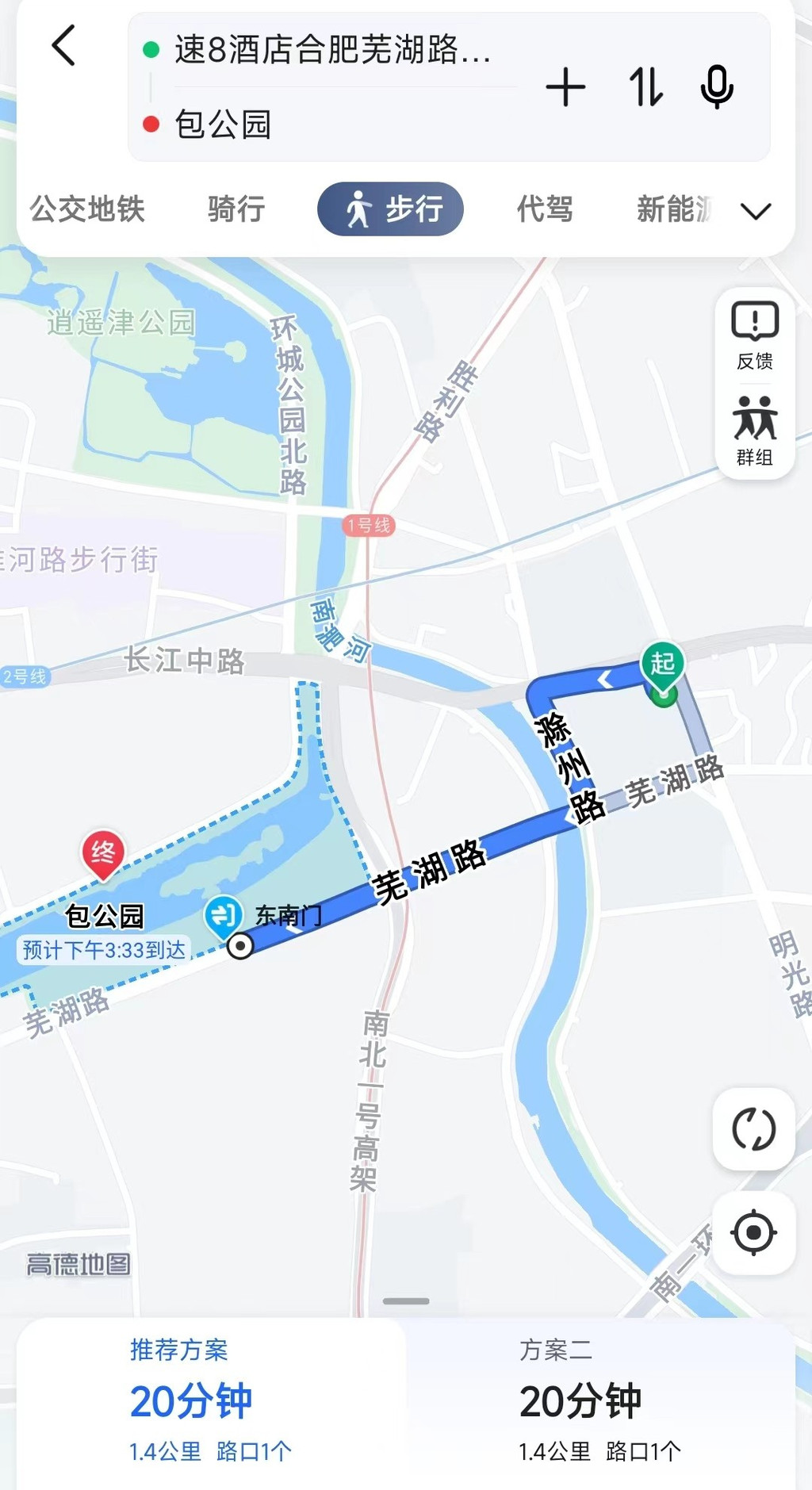812x1490 pixels.
Task: Refresh the route with the circular arrows
Action: tap(753, 1129)
